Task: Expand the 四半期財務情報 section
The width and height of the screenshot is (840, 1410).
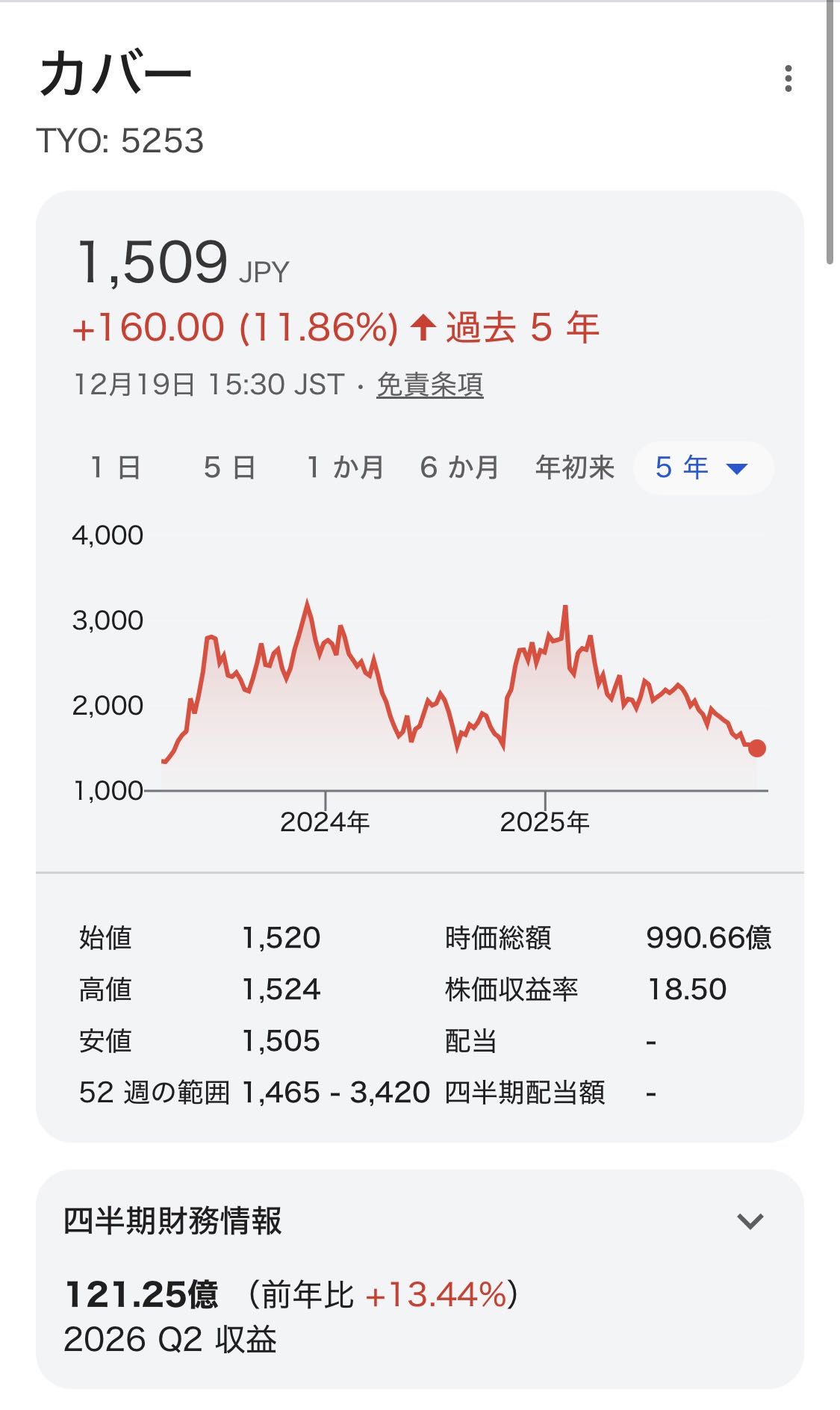Action: [x=750, y=1221]
